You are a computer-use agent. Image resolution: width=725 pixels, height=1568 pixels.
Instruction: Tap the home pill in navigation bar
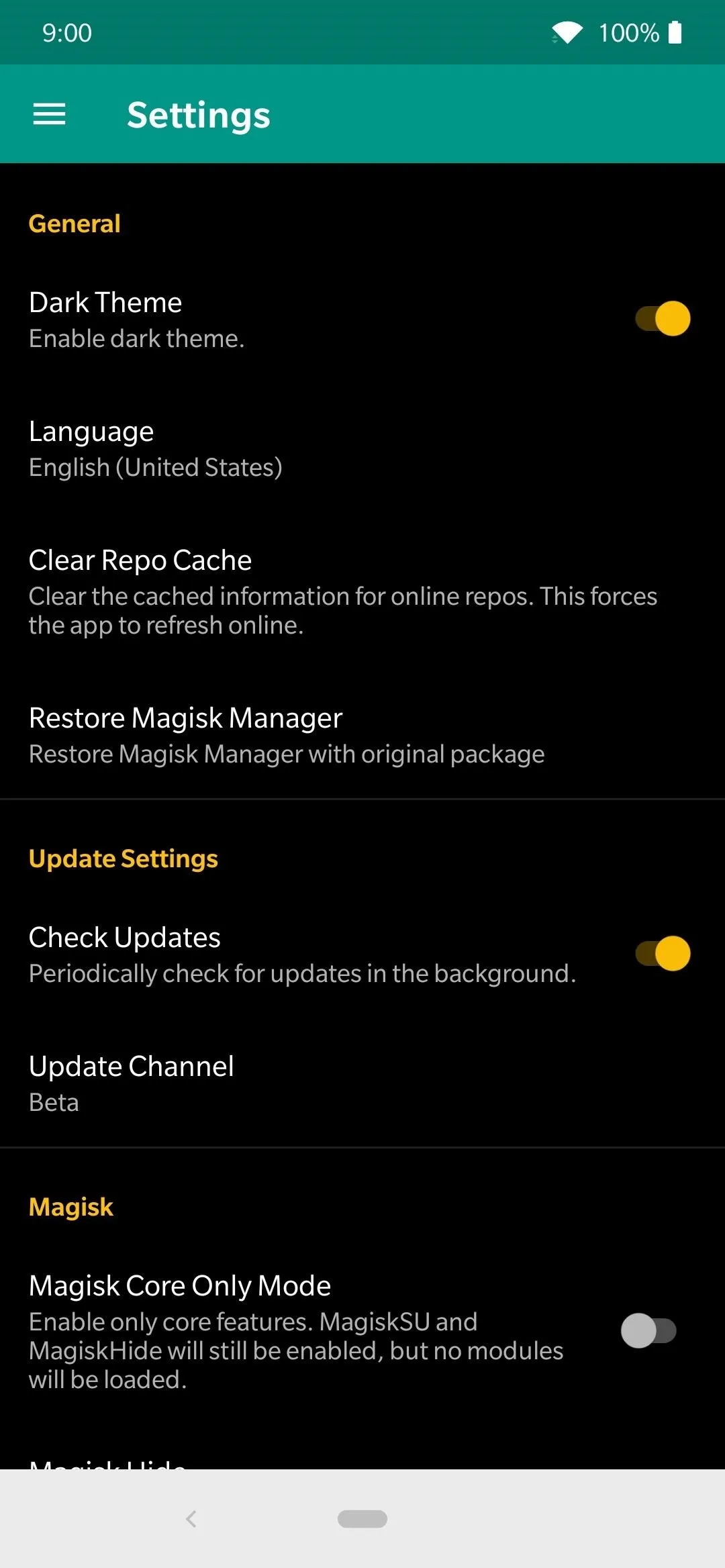[x=362, y=1518]
